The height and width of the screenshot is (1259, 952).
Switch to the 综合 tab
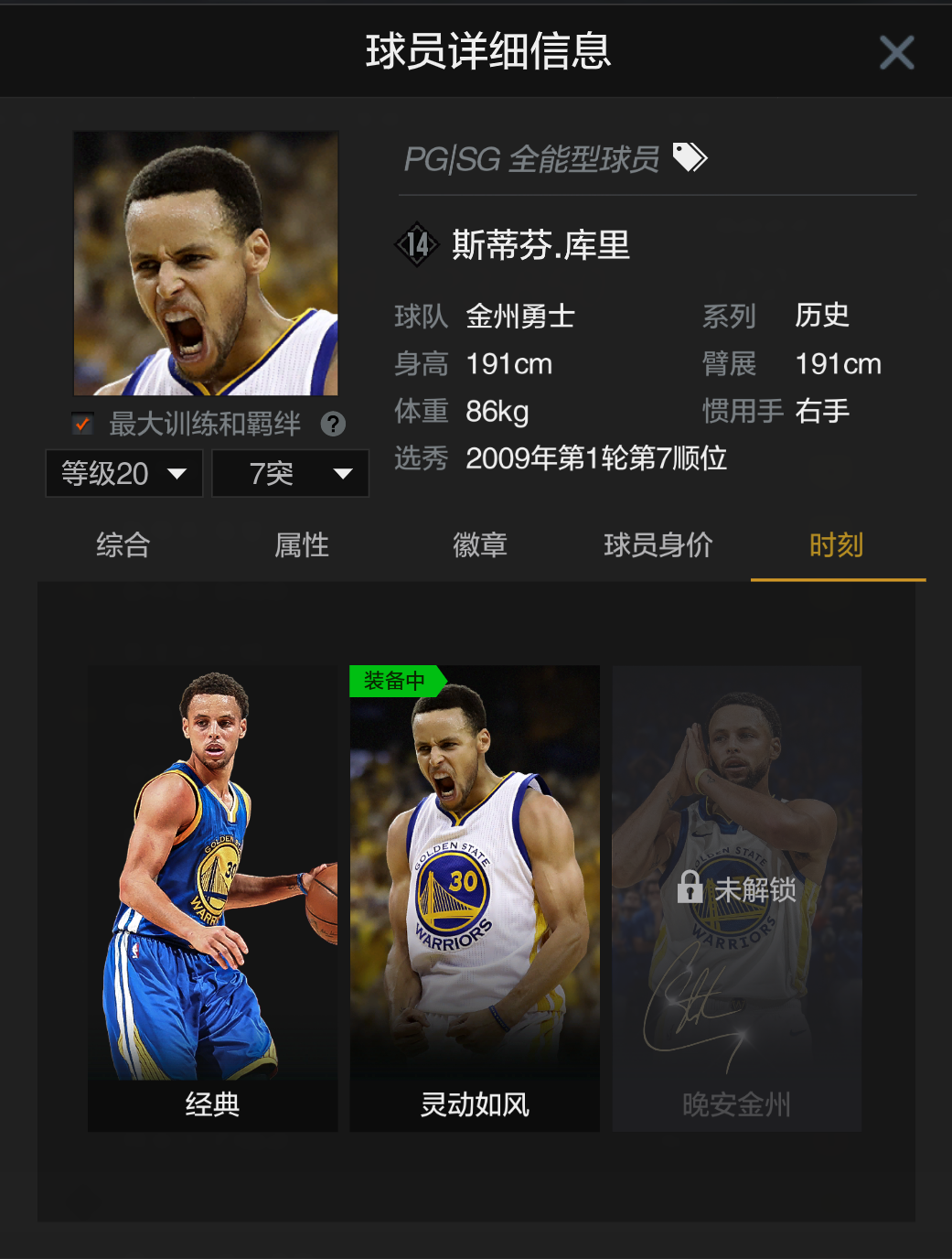click(x=123, y=545)
